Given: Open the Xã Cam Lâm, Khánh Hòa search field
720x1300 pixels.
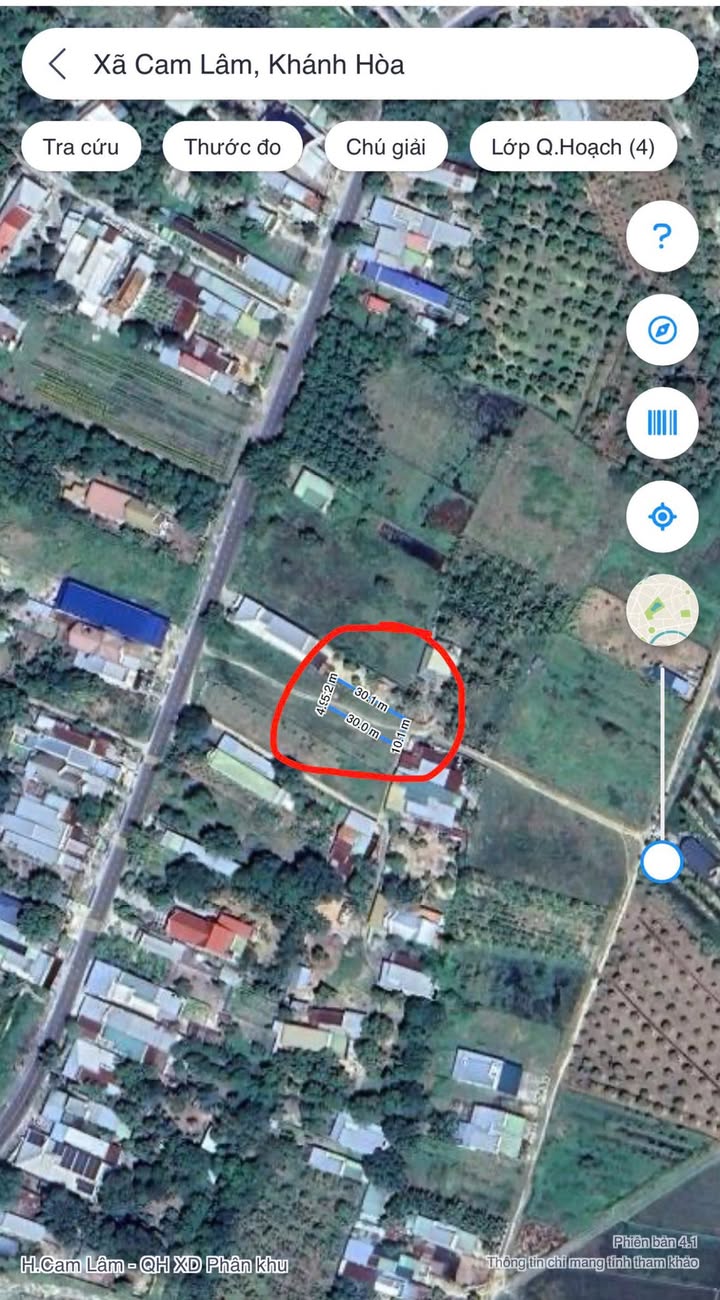Looking at the screenshot, I should [380, 65].
